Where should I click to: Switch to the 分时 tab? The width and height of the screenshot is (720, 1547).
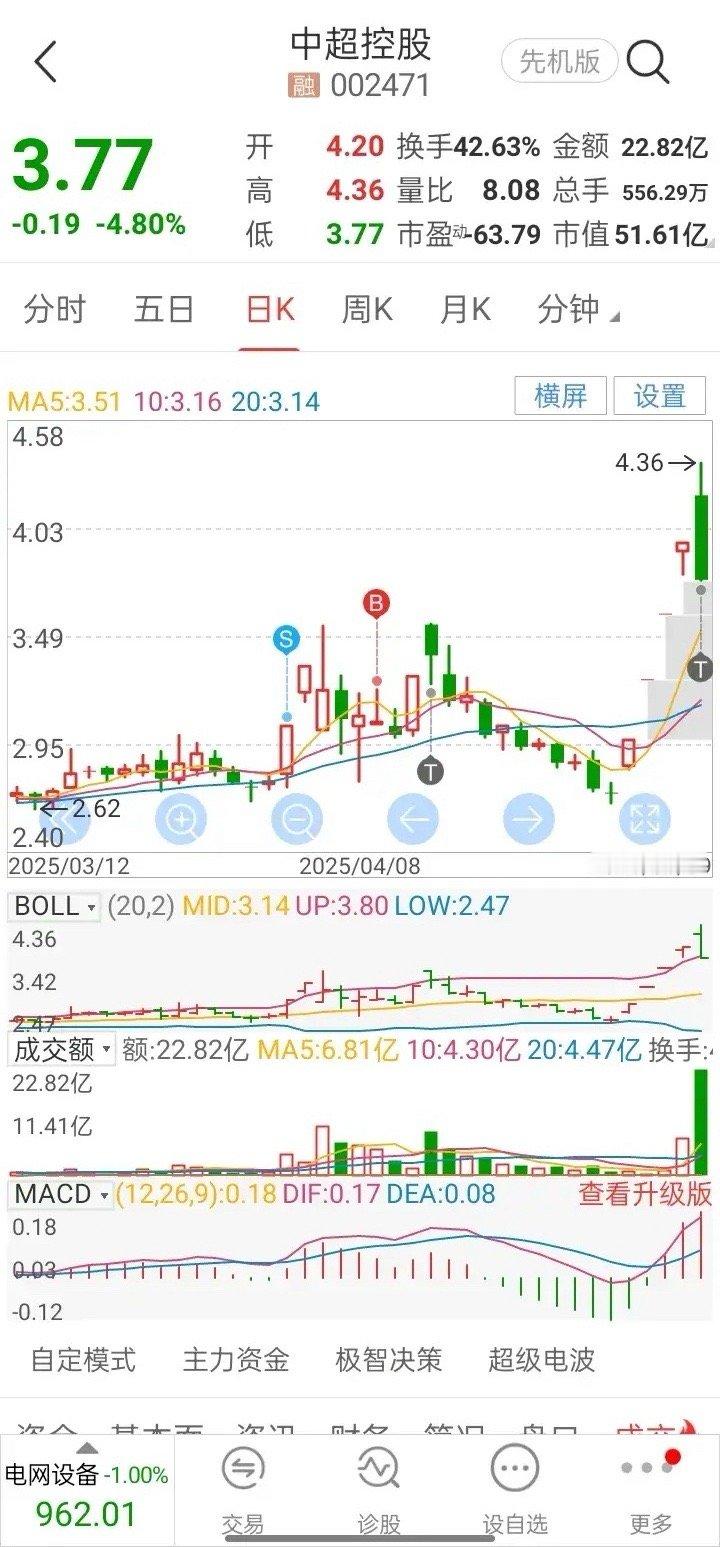[55, 310]
